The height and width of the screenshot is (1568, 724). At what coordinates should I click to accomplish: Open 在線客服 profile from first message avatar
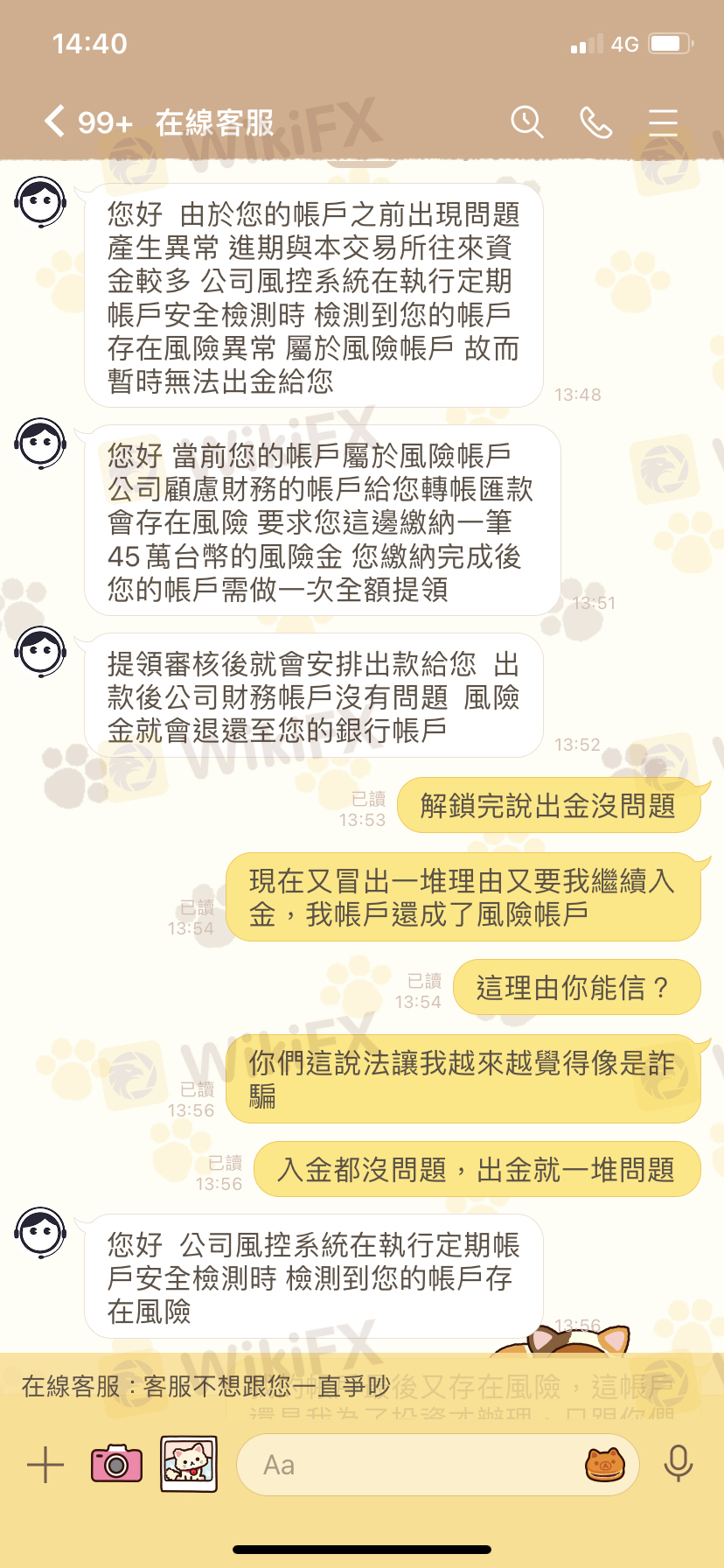[40, 203]
